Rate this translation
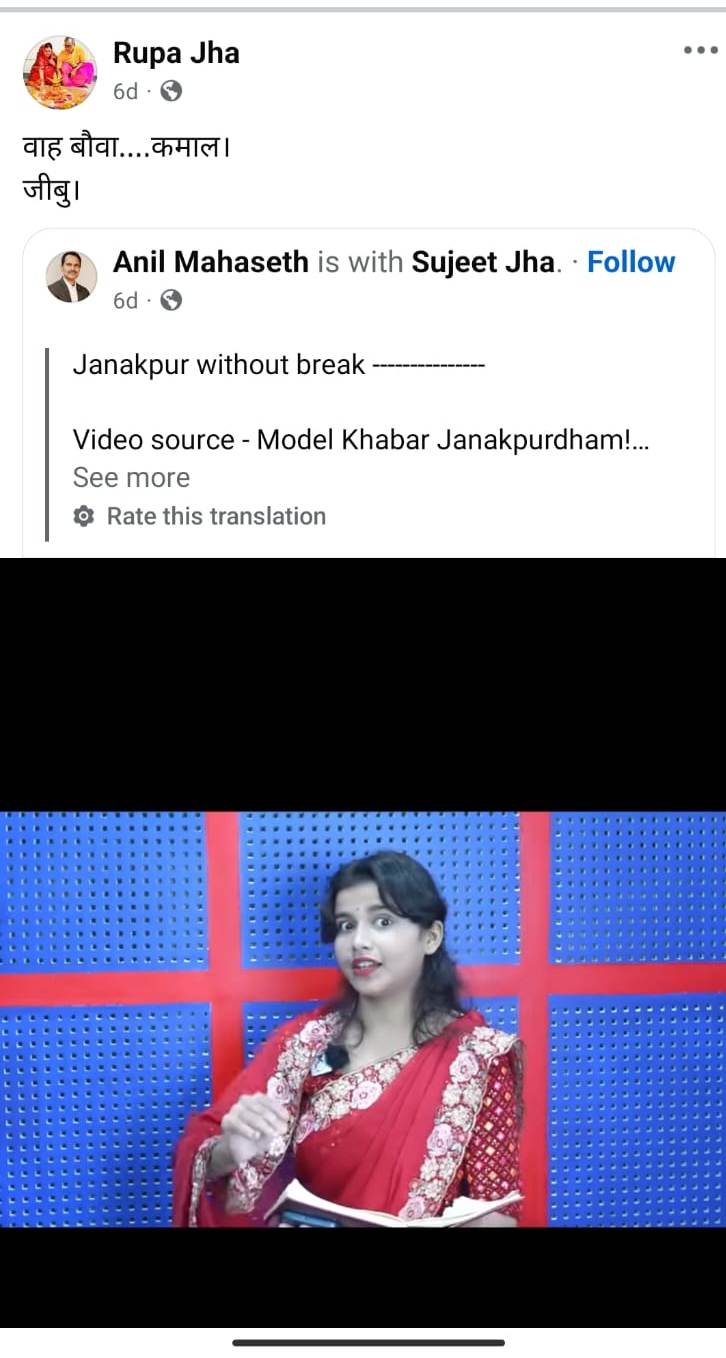This screenshot has width=726, height=1358. click(215, 516)
